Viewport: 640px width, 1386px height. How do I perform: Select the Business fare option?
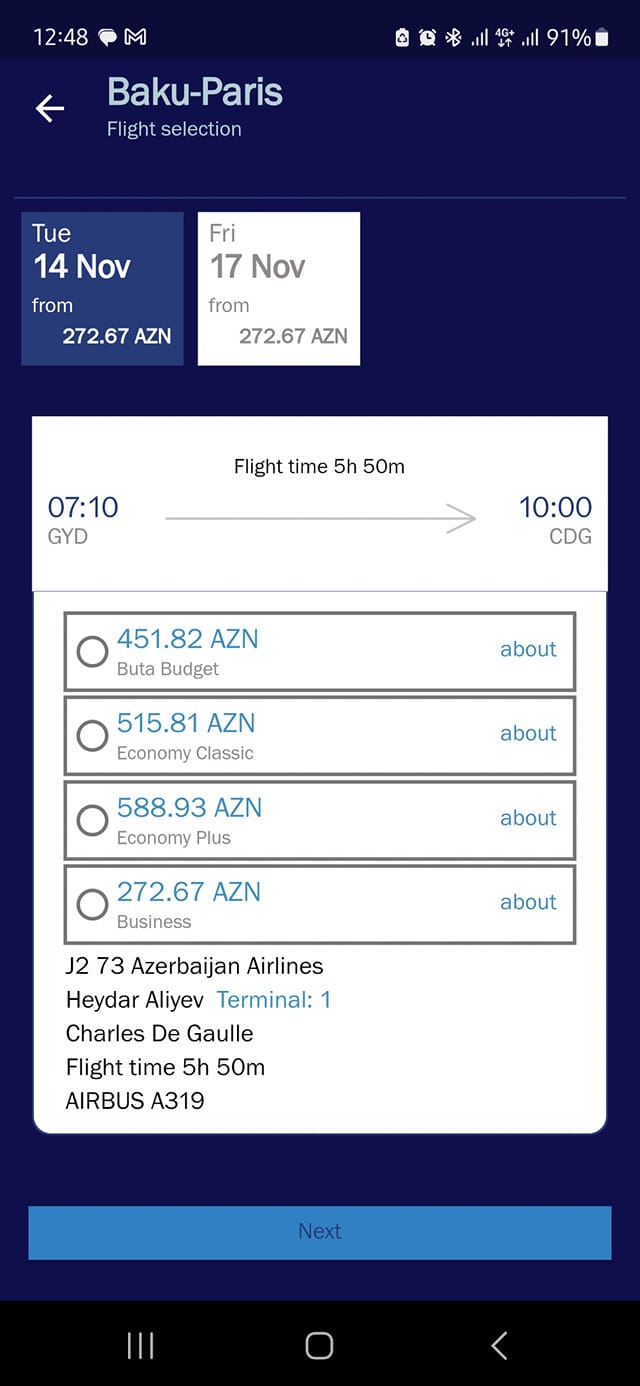pyautogui.click(x=92, y=905)
